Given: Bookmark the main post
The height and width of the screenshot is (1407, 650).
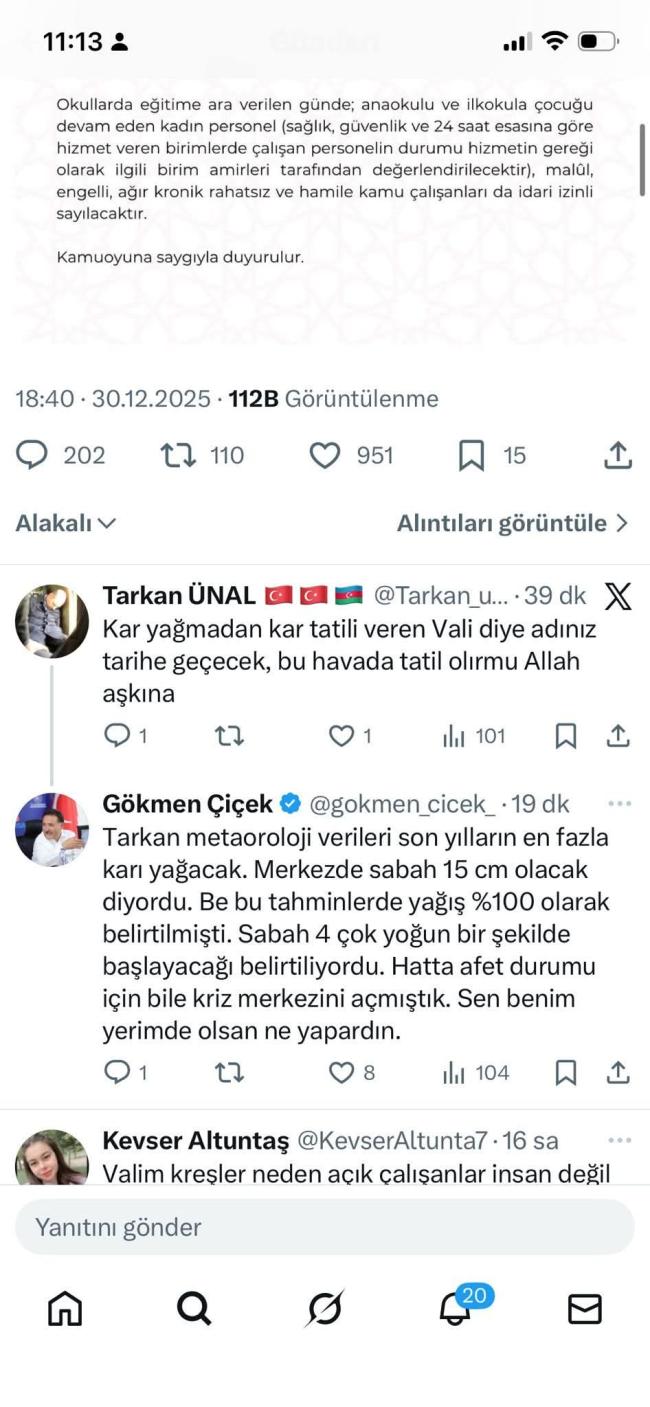Looking at the screenshot, I should [471, 456].
